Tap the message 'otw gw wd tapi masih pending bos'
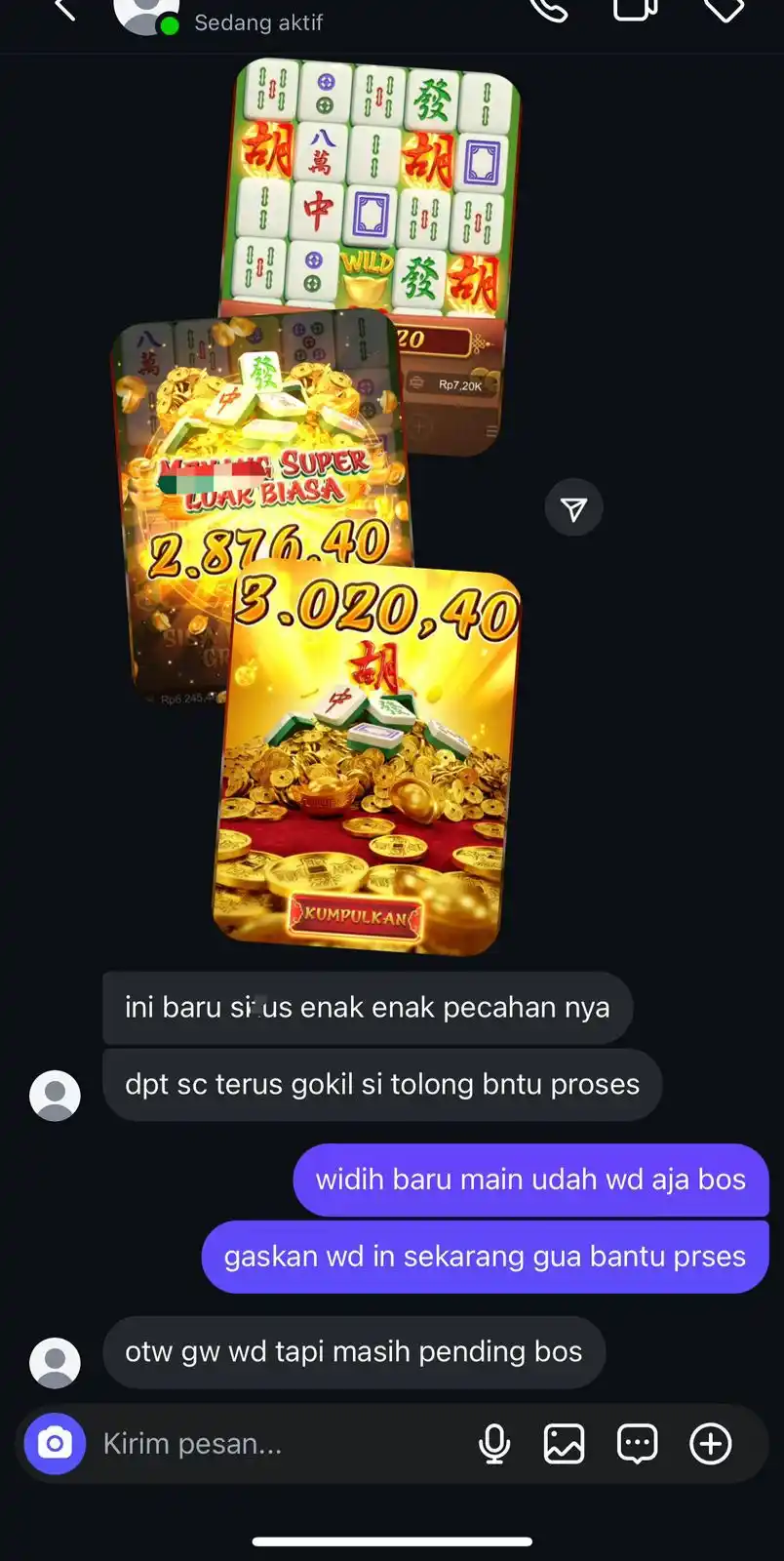 point(353,1352)
